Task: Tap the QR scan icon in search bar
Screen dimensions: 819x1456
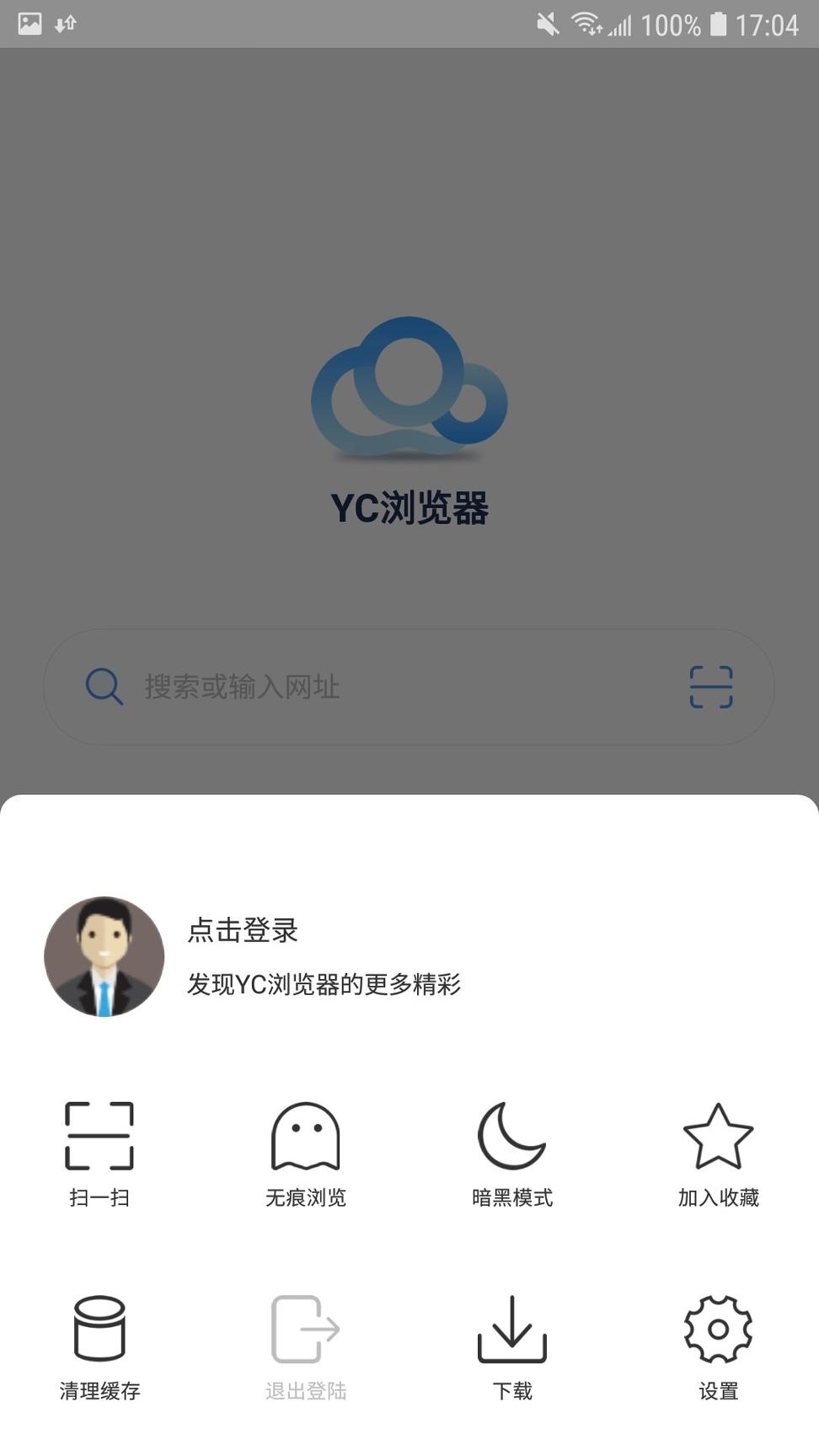Action: pyautogui.click(x=709, y=687)
